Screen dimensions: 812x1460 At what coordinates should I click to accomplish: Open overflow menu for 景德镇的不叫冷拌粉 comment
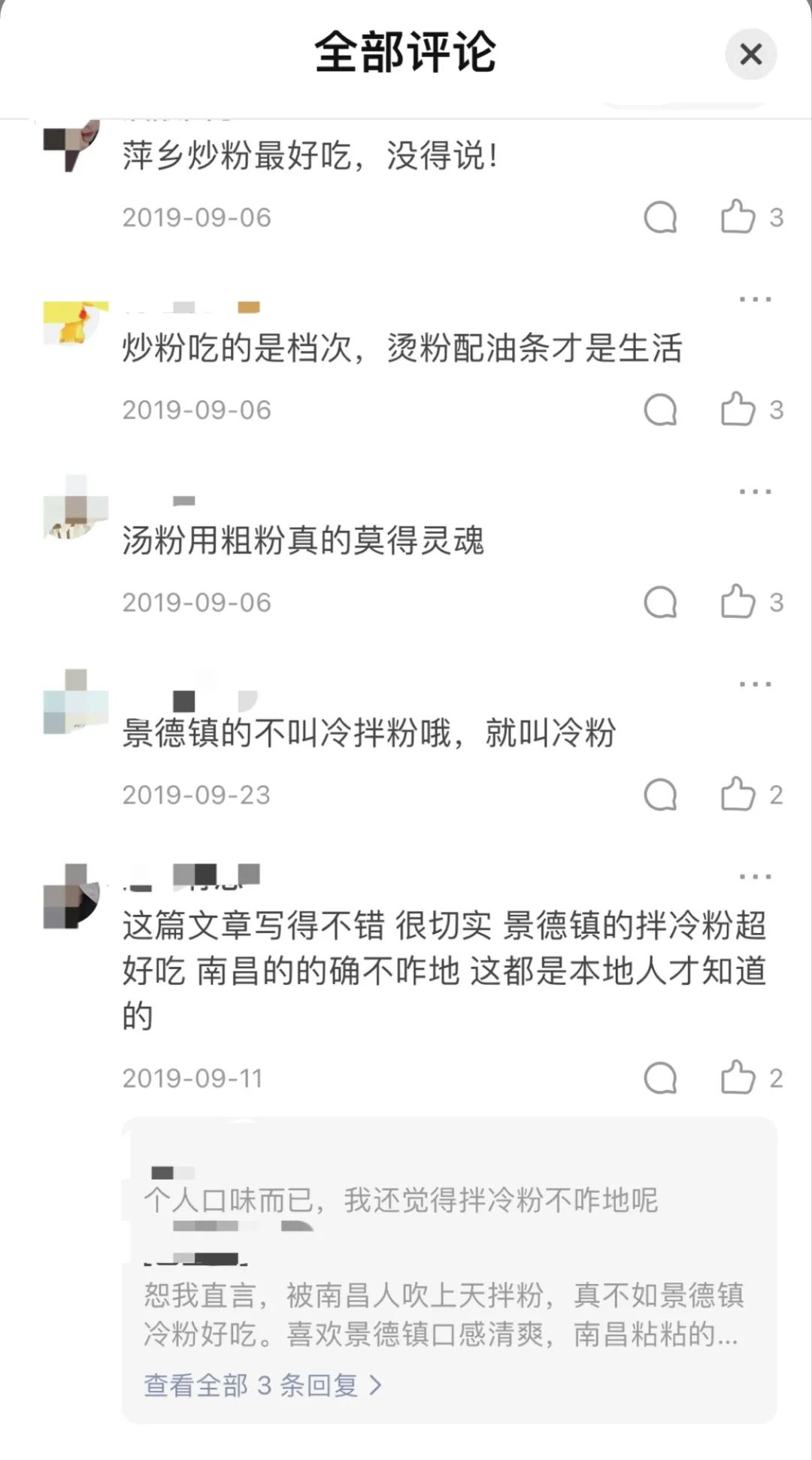(755, 684)
